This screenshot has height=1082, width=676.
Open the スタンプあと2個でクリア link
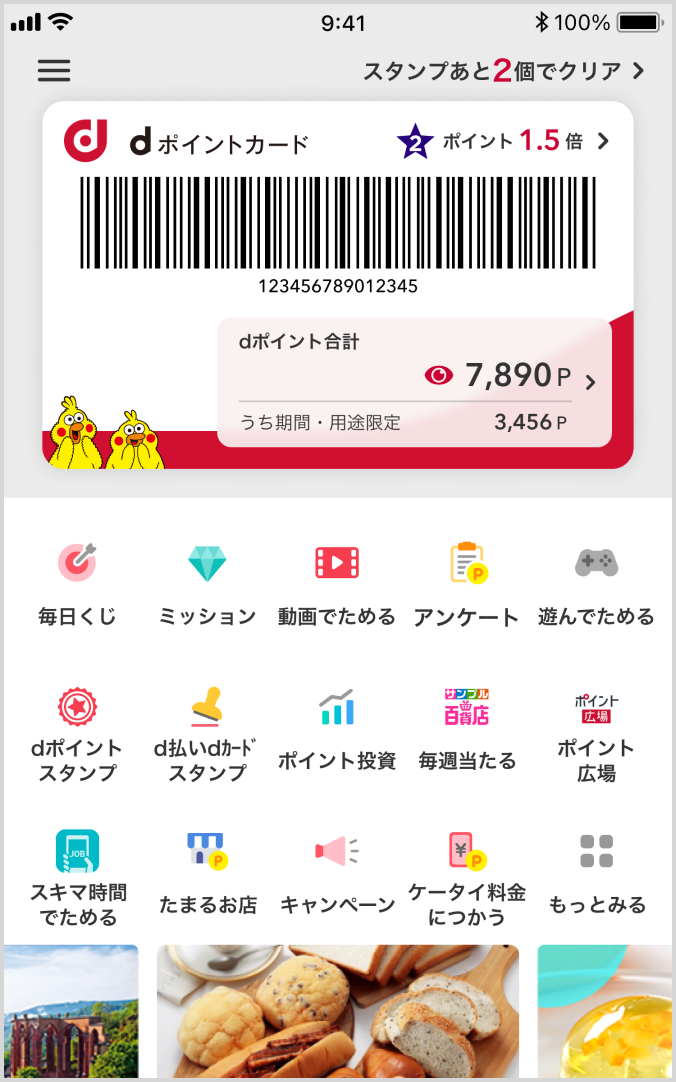(504, 71)
